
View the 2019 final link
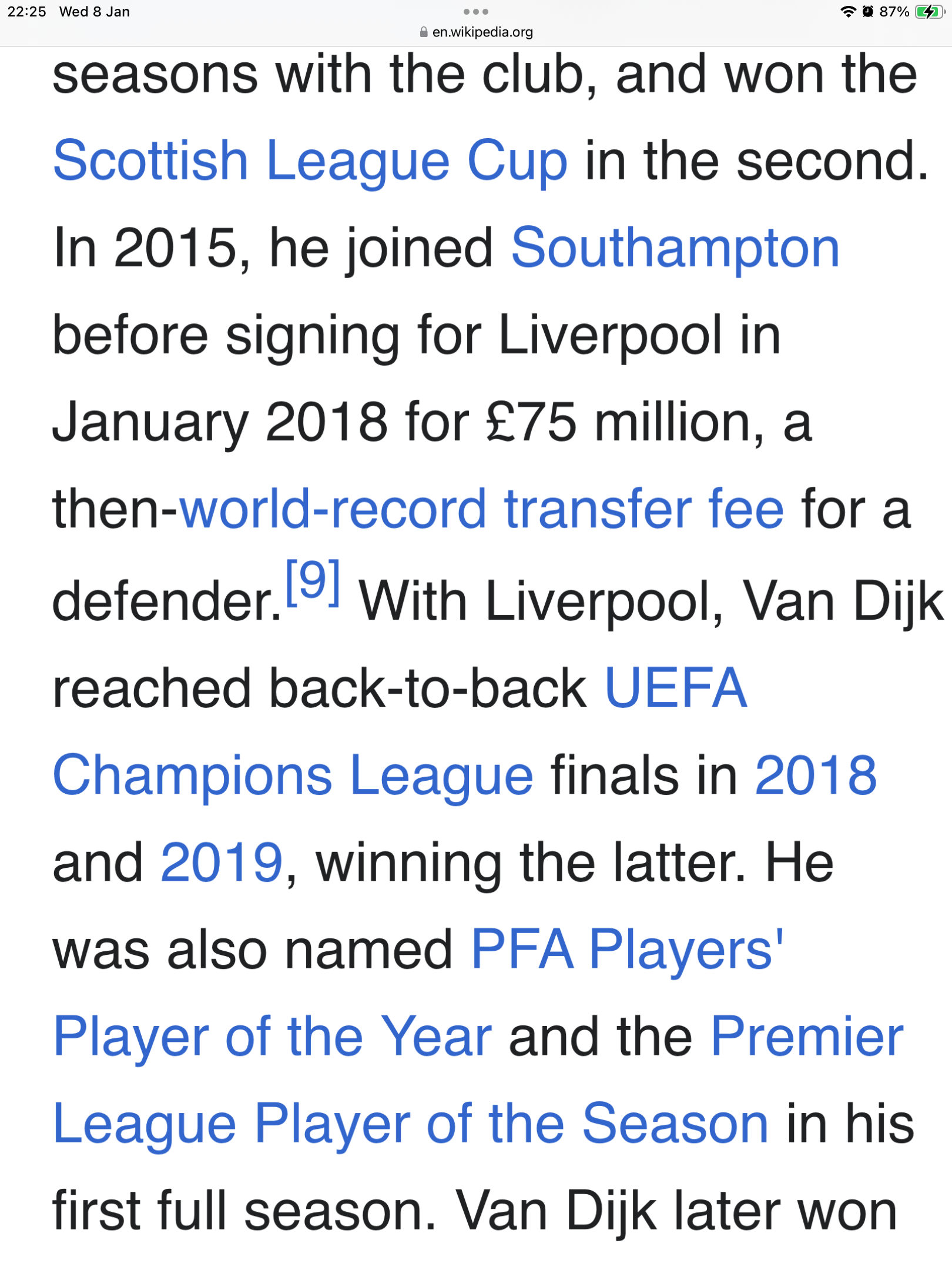[x=222, y=862]
